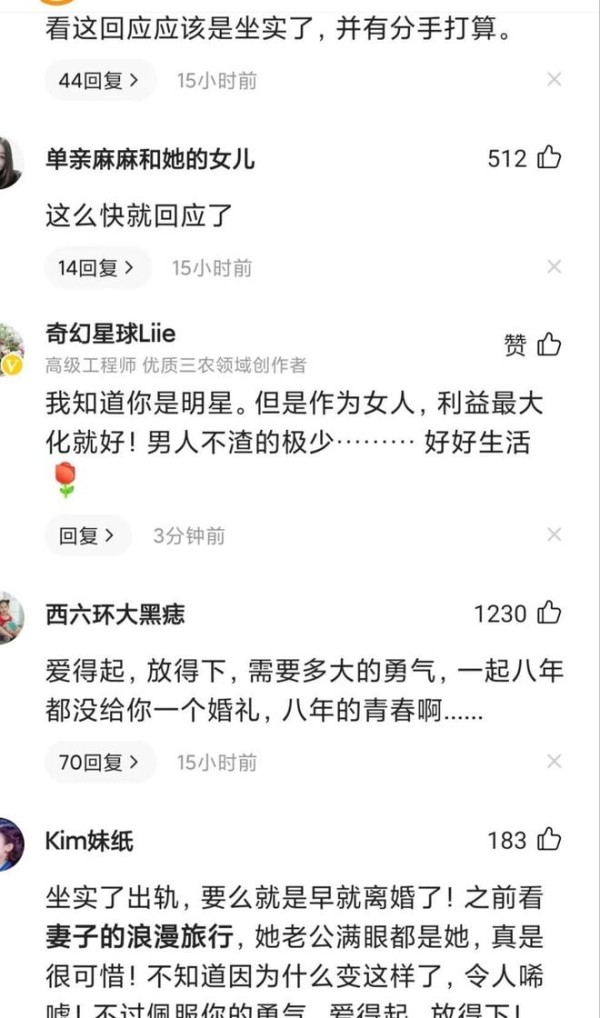Open 奇幻星球Liie's profile avatar
Image resolution: width=600 pixels, height=1018 pixels.
pyautogui.click(x=10, y=348)
